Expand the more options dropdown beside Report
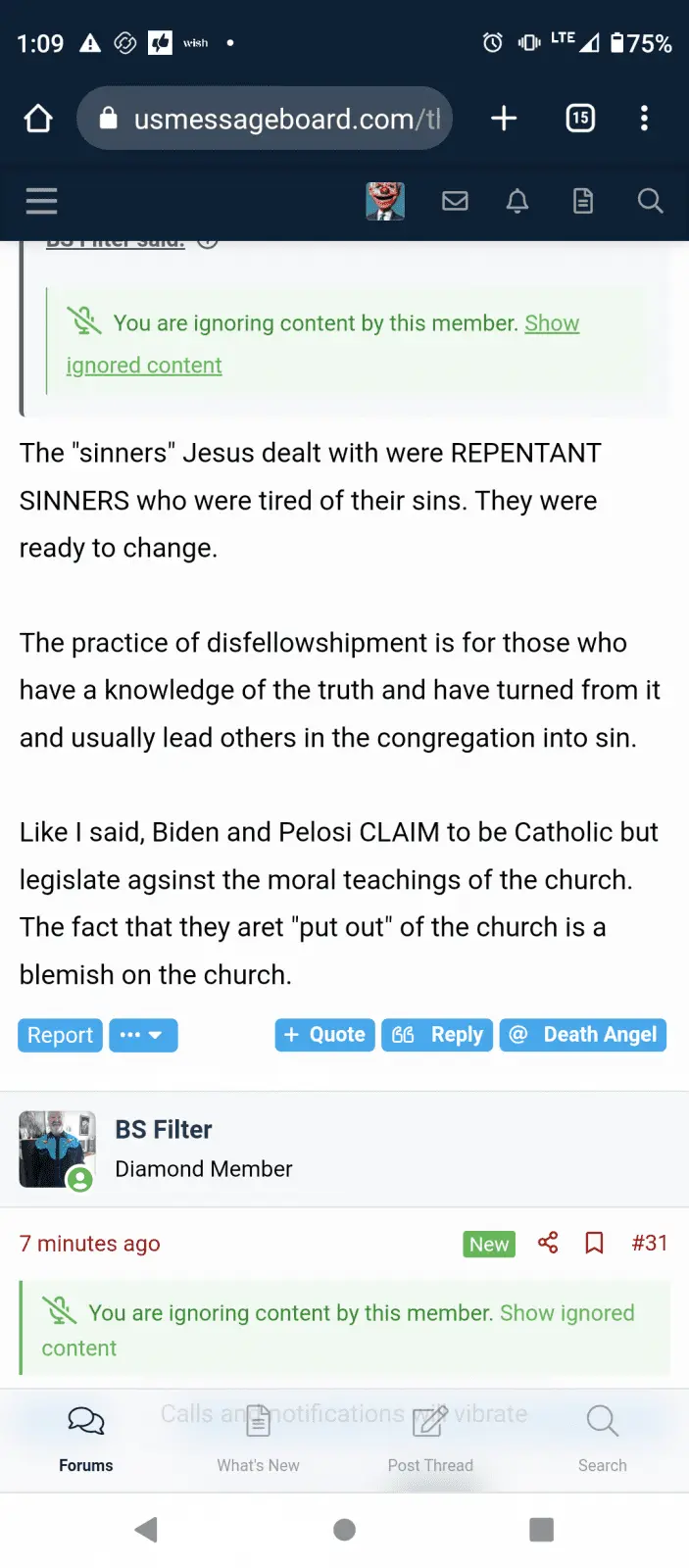The width and height of the screenshot is (689, 1568). 143,1035
